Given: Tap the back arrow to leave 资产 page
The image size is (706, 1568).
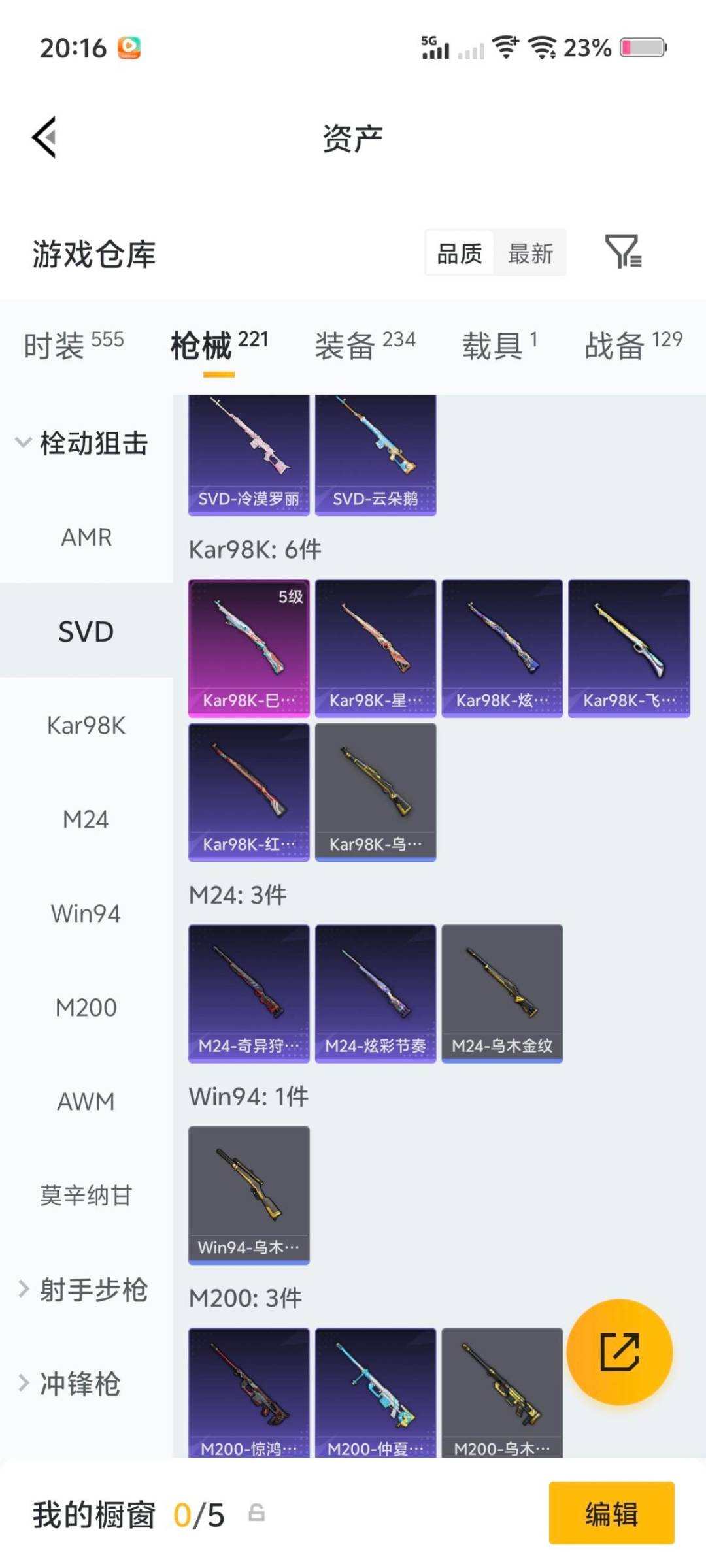Looking at the screenshot, I should point(43,139).
